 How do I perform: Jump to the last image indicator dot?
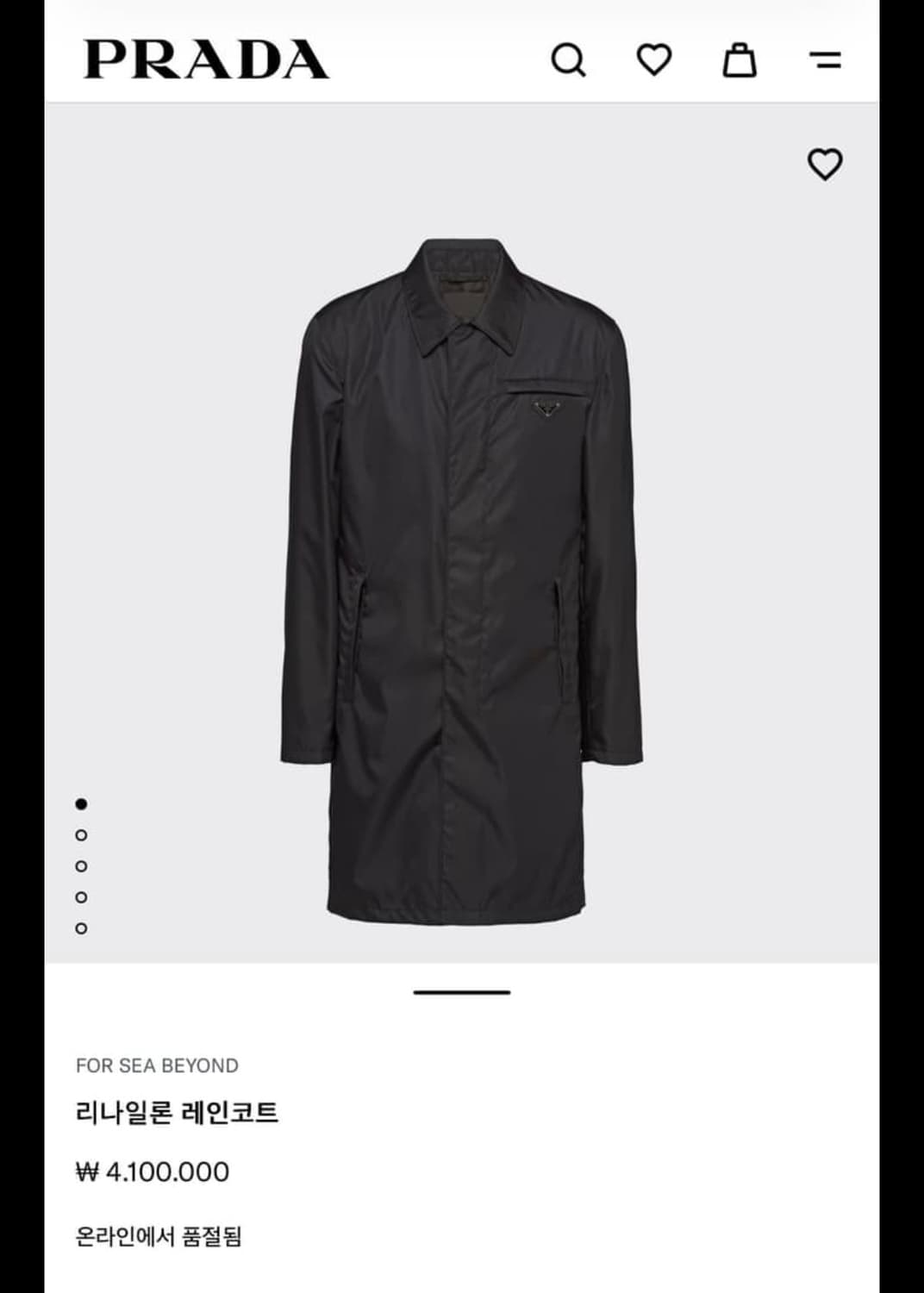pyautogui.click(x=81, y=928)
